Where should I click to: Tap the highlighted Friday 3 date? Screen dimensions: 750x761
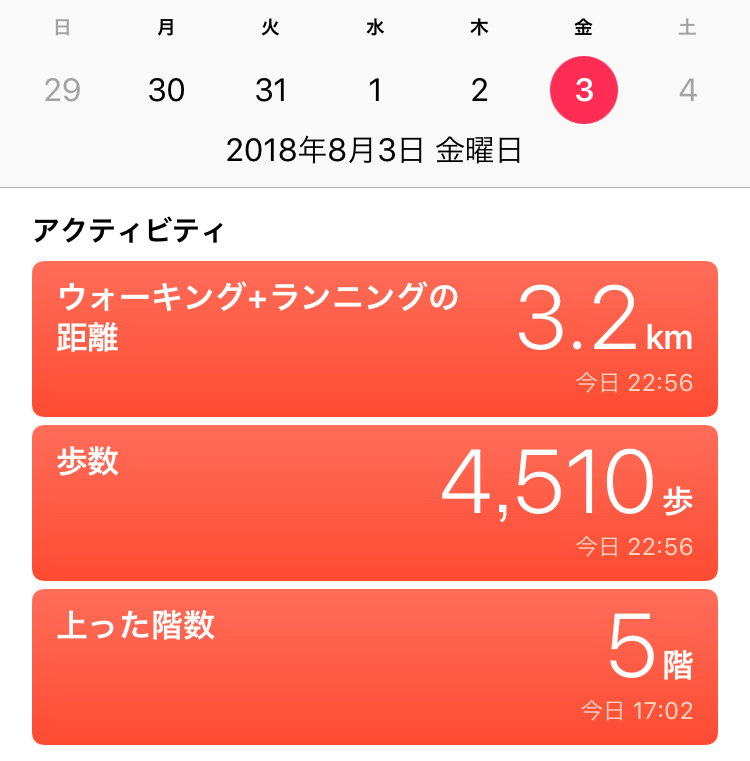coord(584,91)
